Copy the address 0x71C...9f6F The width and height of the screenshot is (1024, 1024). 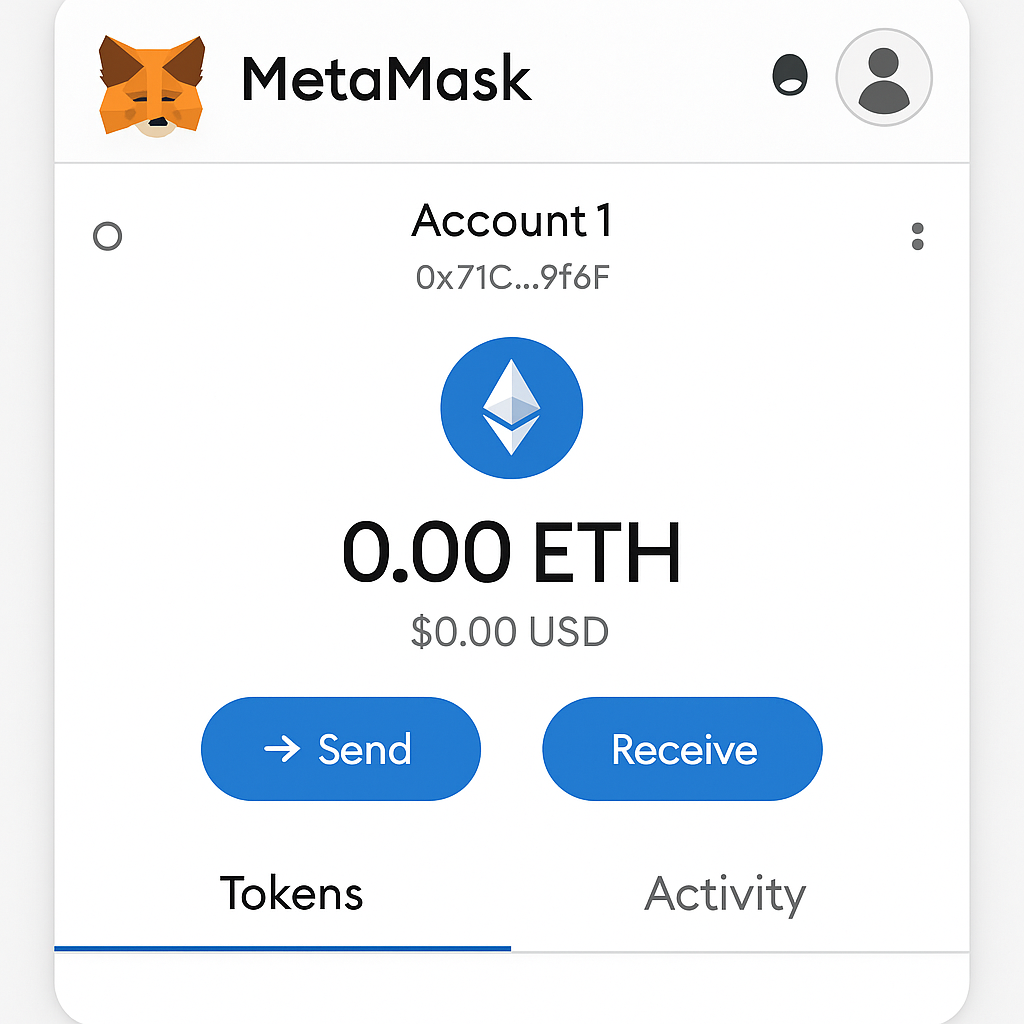coord(512,277)
